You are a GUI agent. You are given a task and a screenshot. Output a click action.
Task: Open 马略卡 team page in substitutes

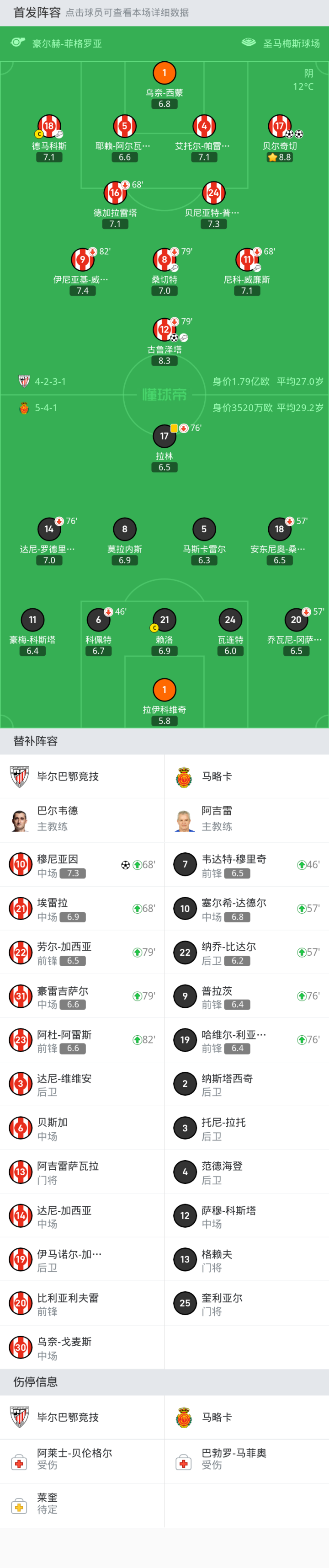pos(247,776)
